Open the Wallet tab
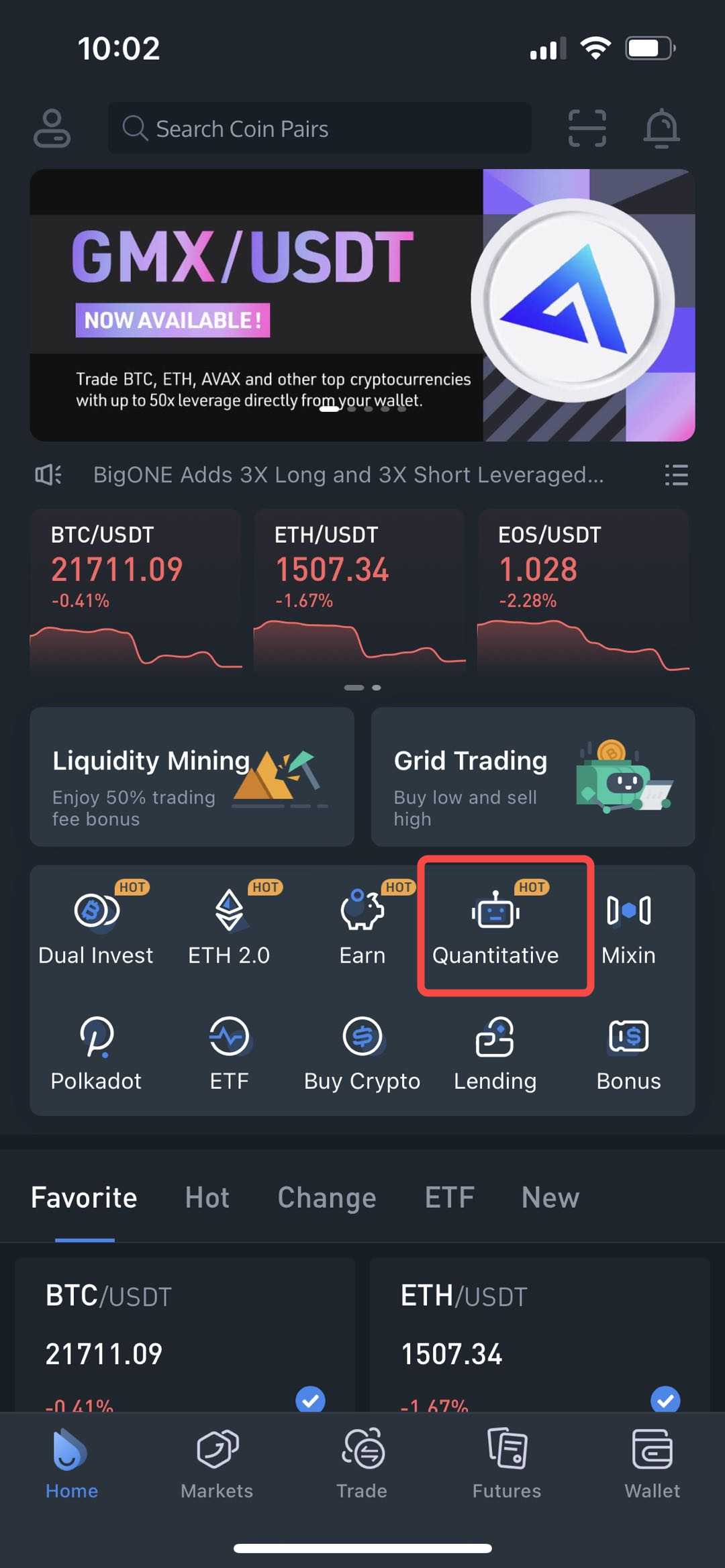The image size is (725, 1568). [652, 1463]
